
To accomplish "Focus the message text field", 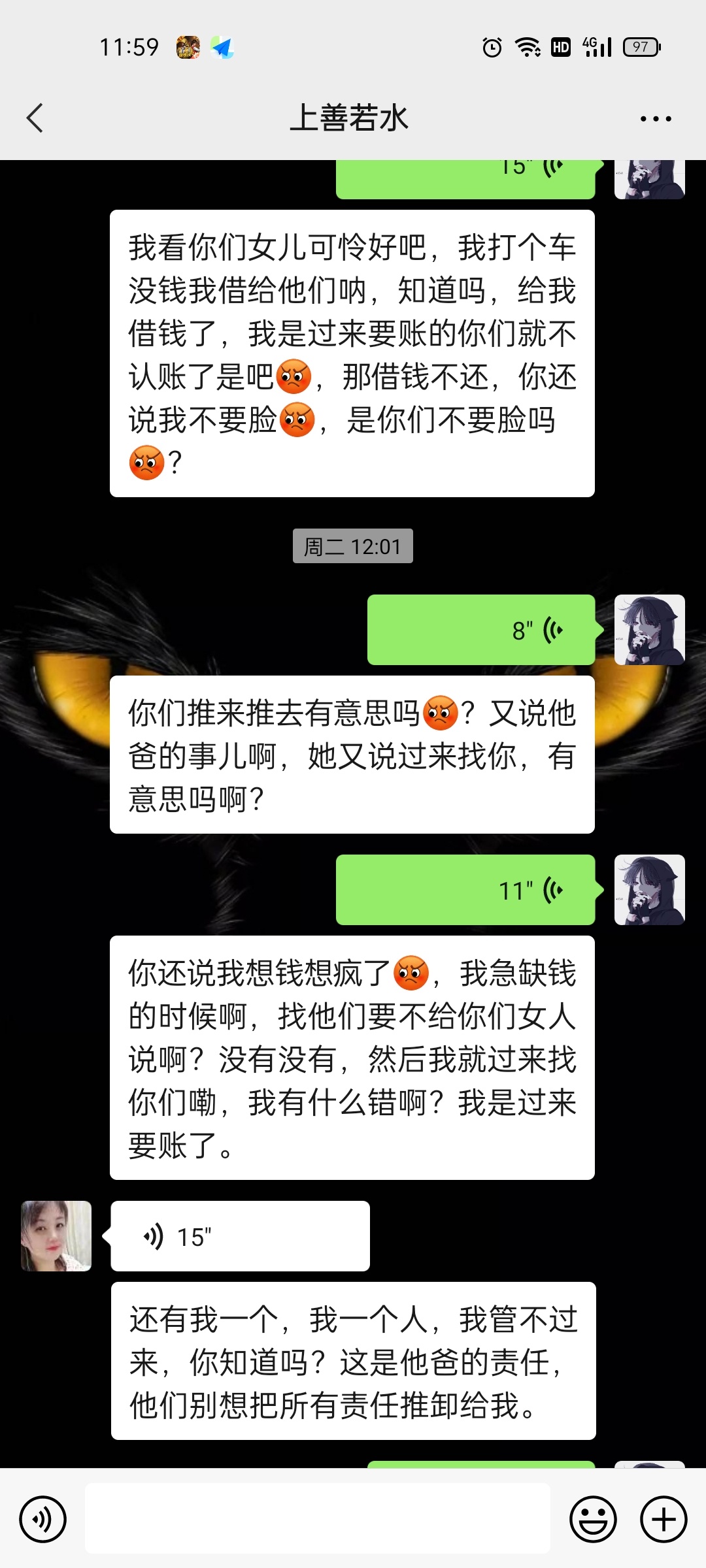I will tap(317, 1518).
